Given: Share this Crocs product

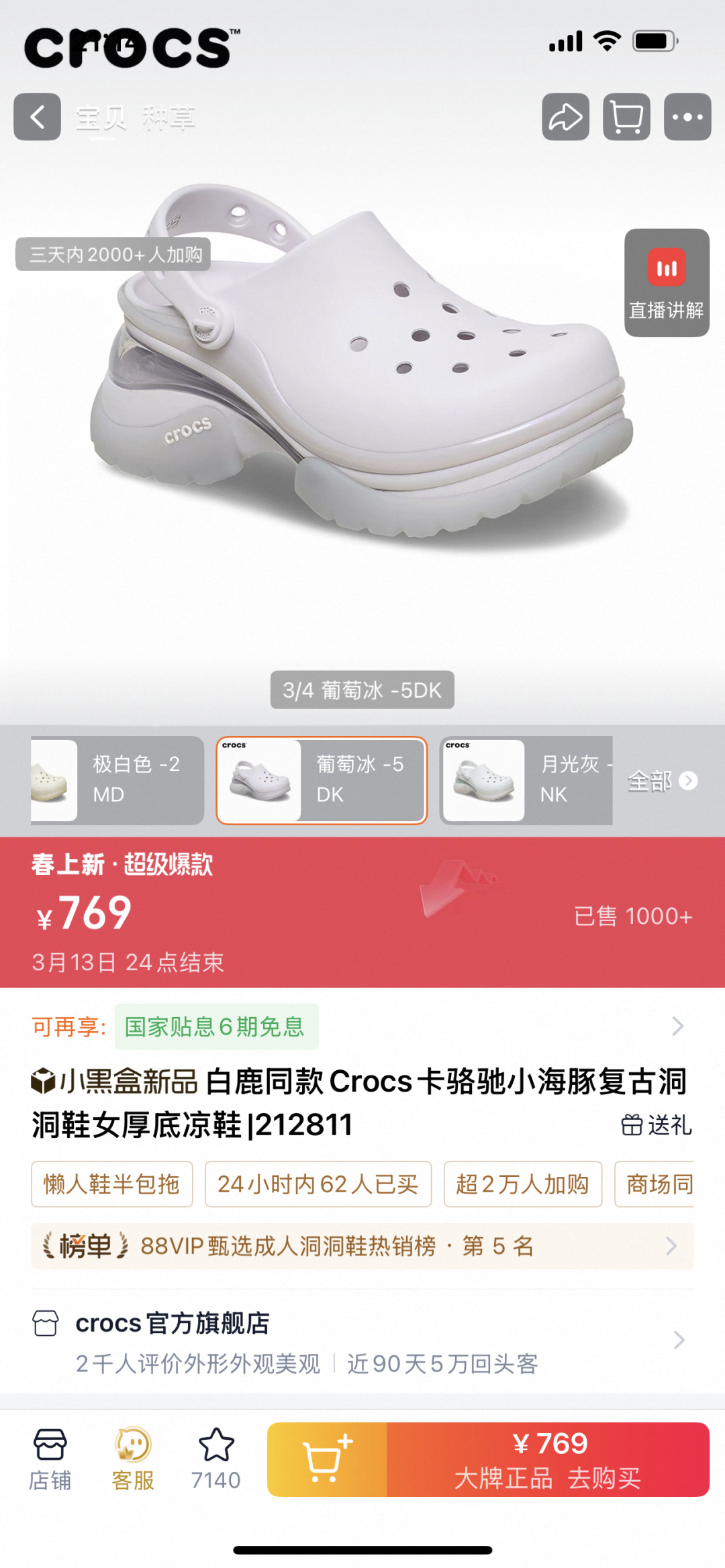Looking at the screenshot, I should pyautogui.click(x=565, y=117).
